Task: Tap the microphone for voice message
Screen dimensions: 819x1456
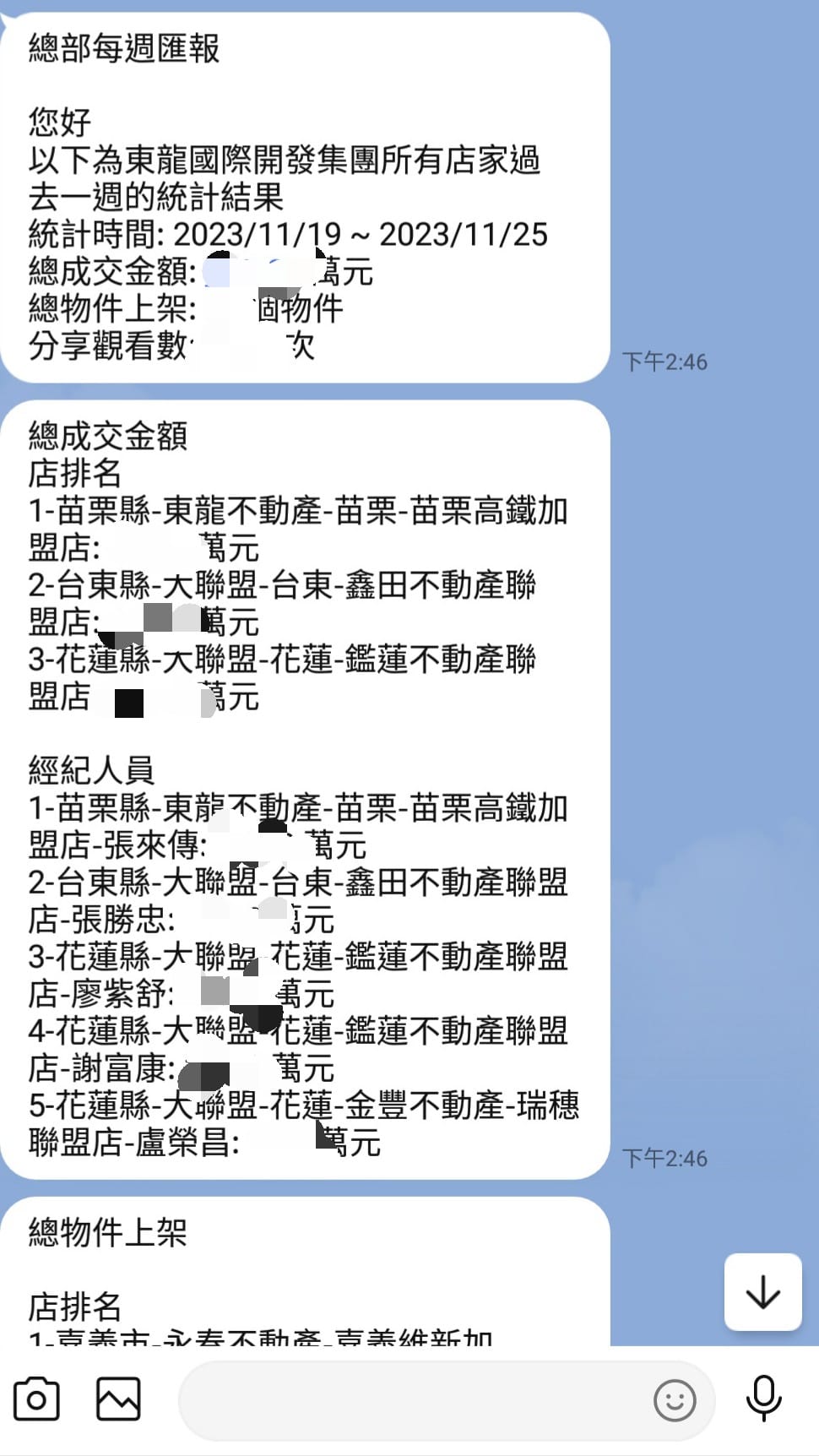Action: (763, 1398)
